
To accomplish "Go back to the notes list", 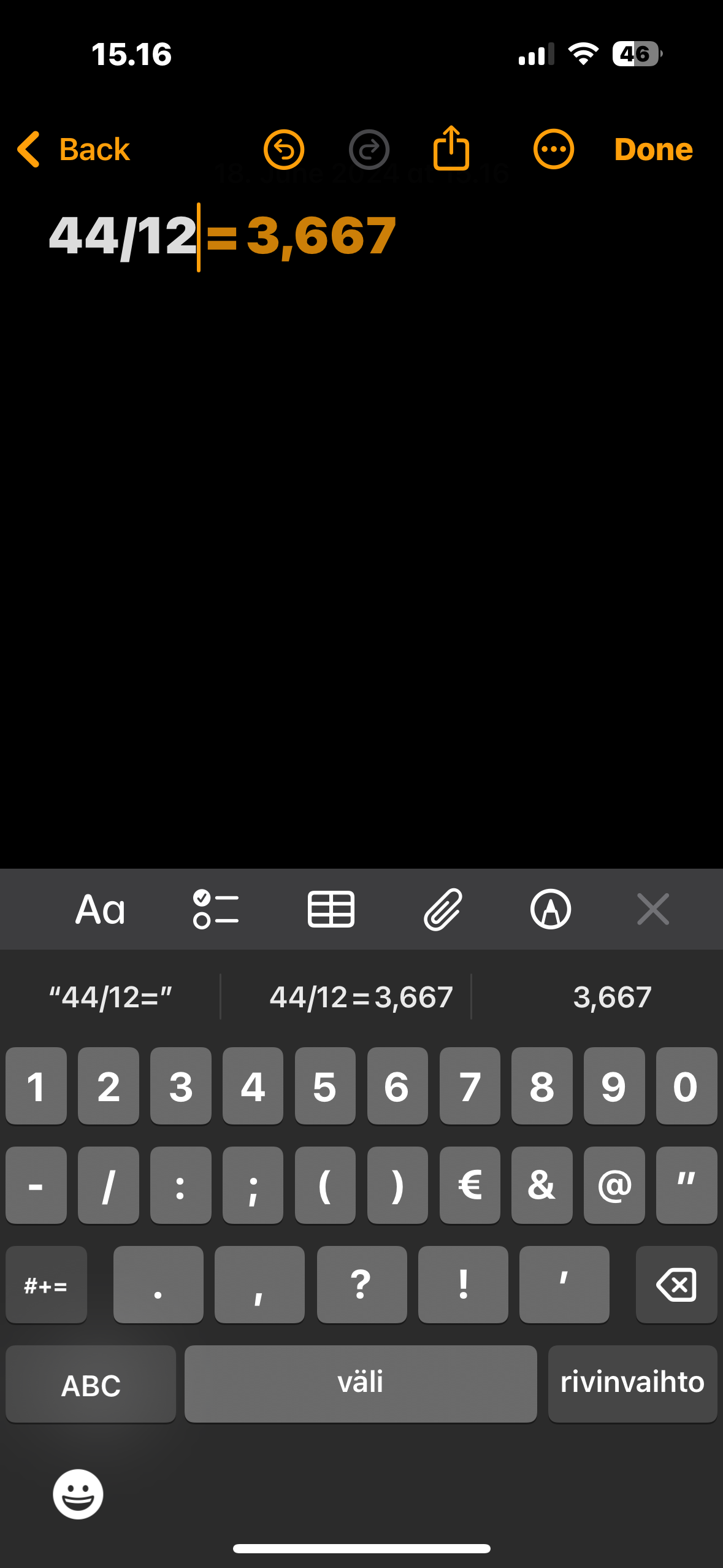I will (74, 149).
